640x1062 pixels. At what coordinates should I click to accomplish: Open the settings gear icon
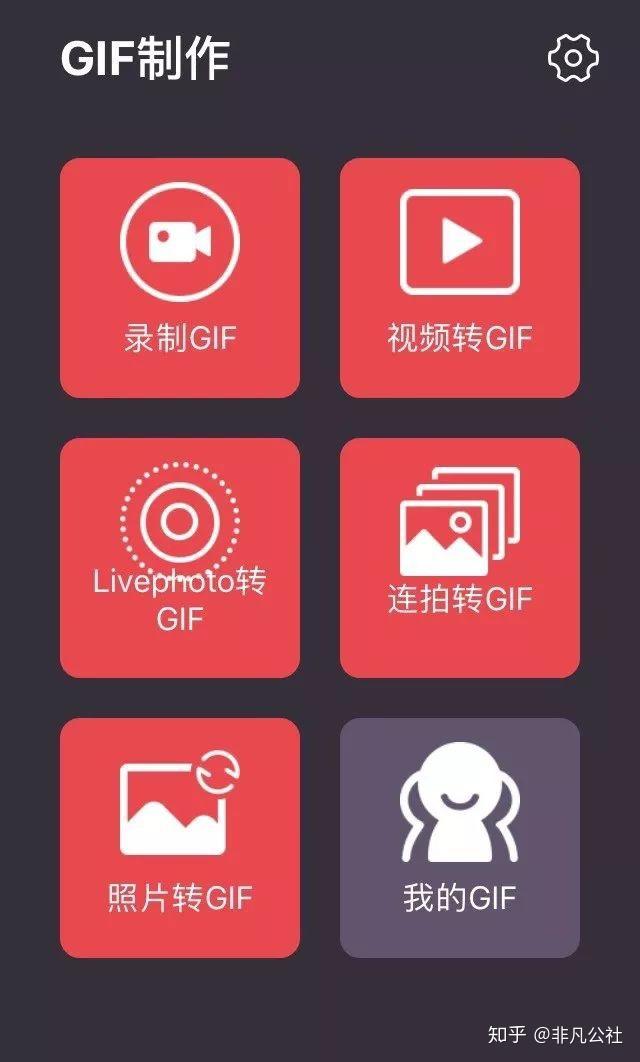[573, 59]
